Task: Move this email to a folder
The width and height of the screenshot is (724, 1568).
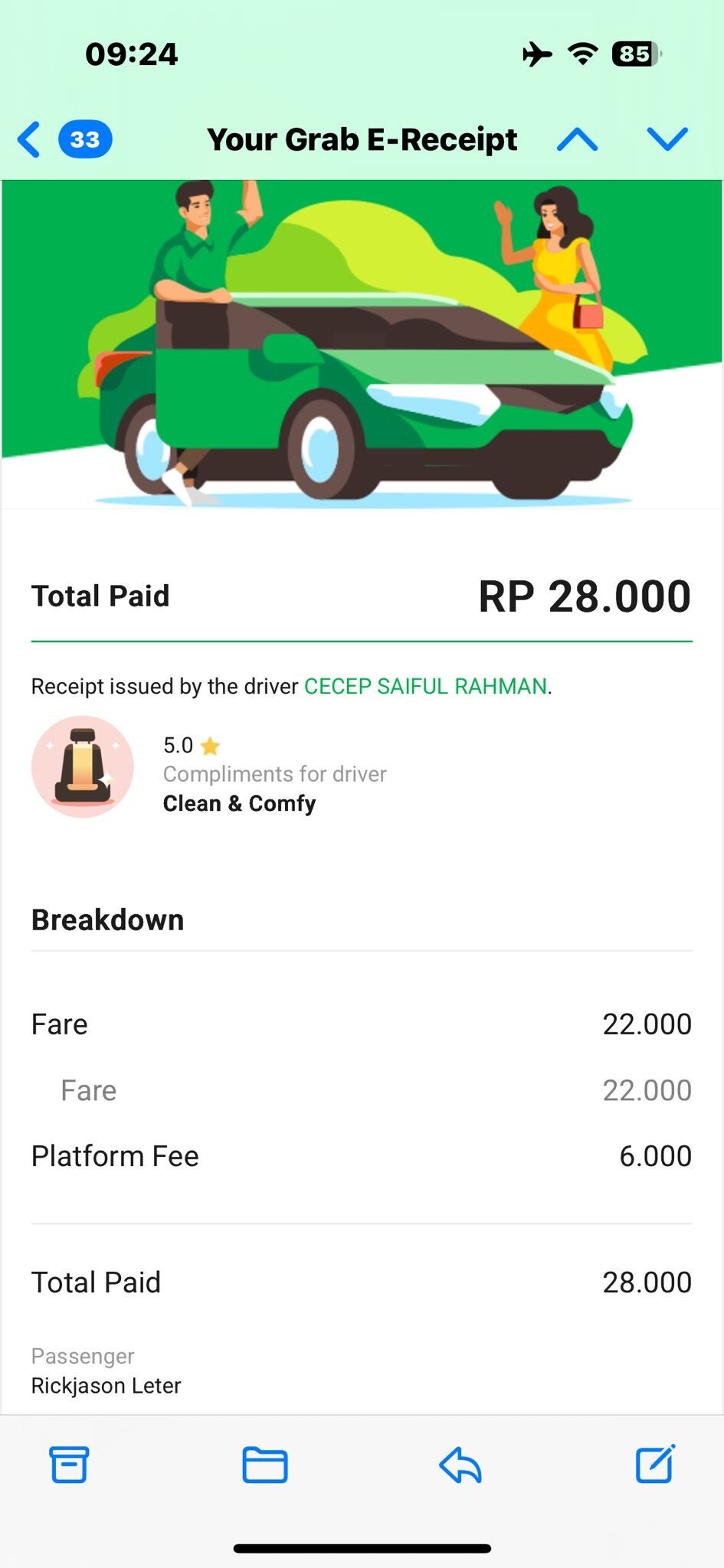Action: [265, 1465]
